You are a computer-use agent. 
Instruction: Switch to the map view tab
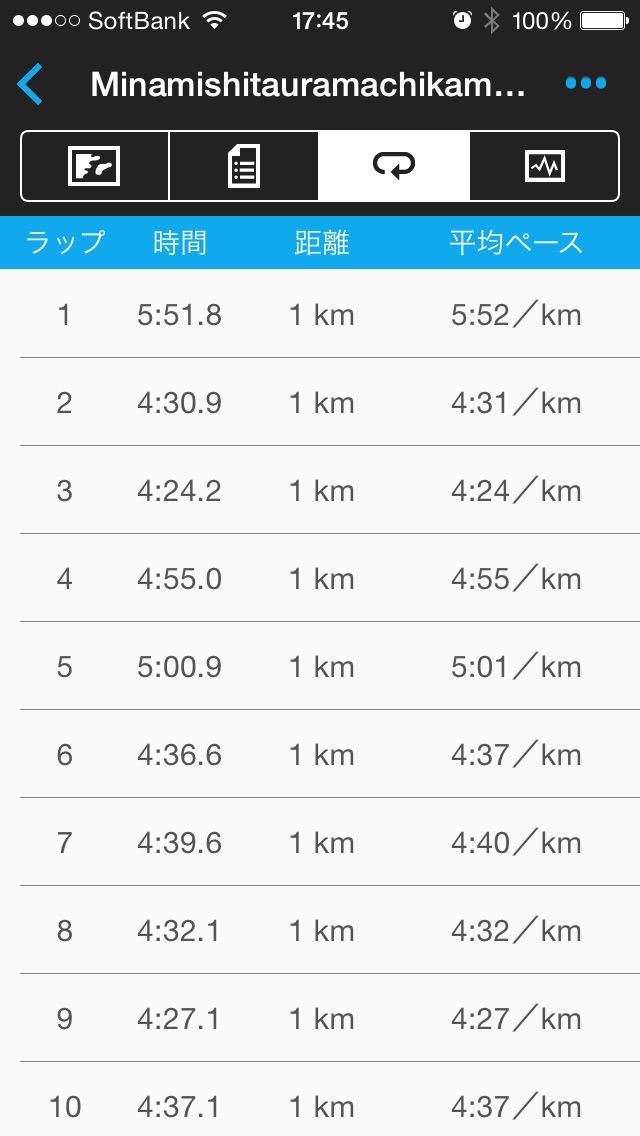point(94,166)
